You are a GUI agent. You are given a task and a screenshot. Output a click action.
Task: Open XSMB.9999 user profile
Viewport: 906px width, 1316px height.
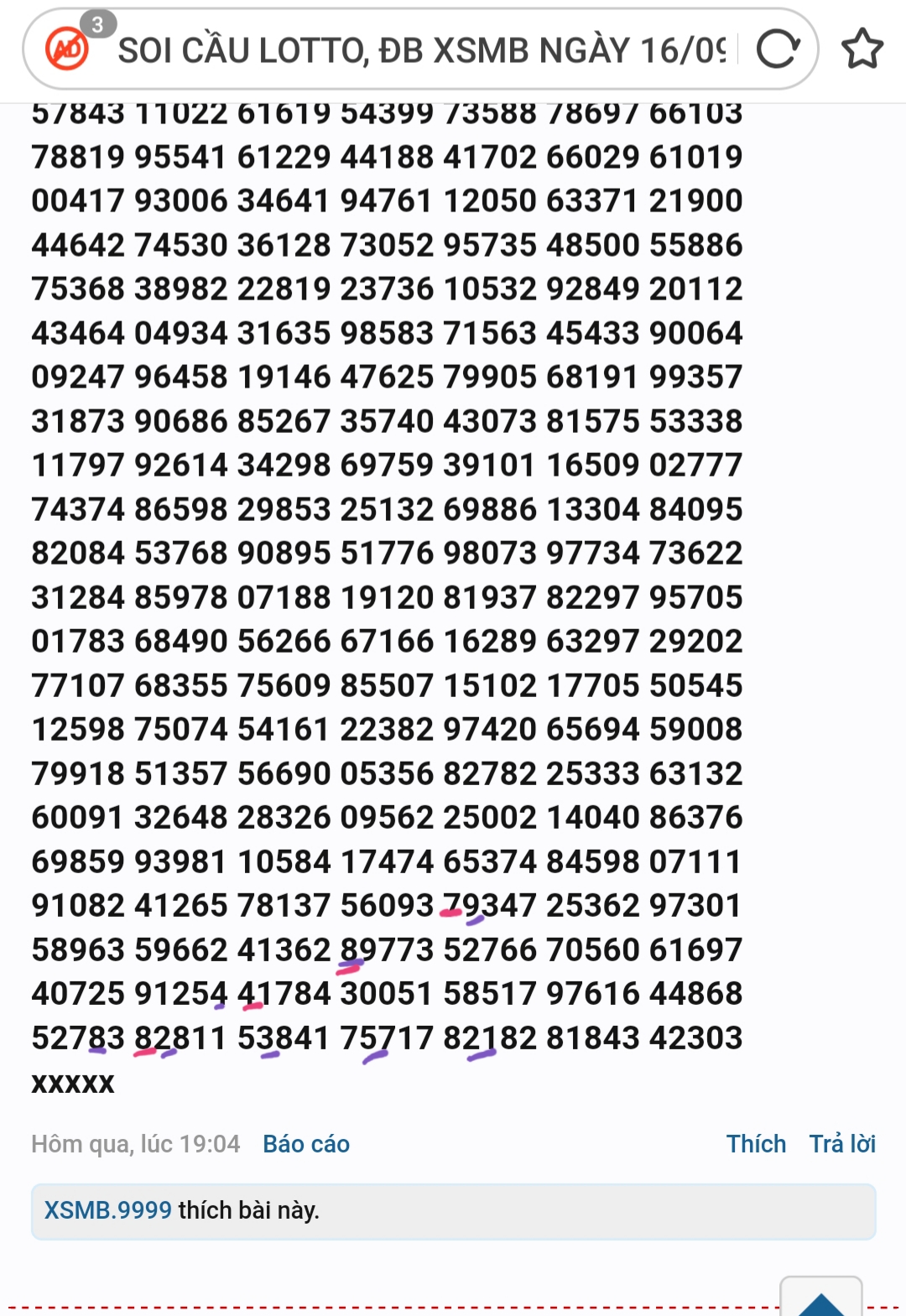click(x=107, y=1210)
